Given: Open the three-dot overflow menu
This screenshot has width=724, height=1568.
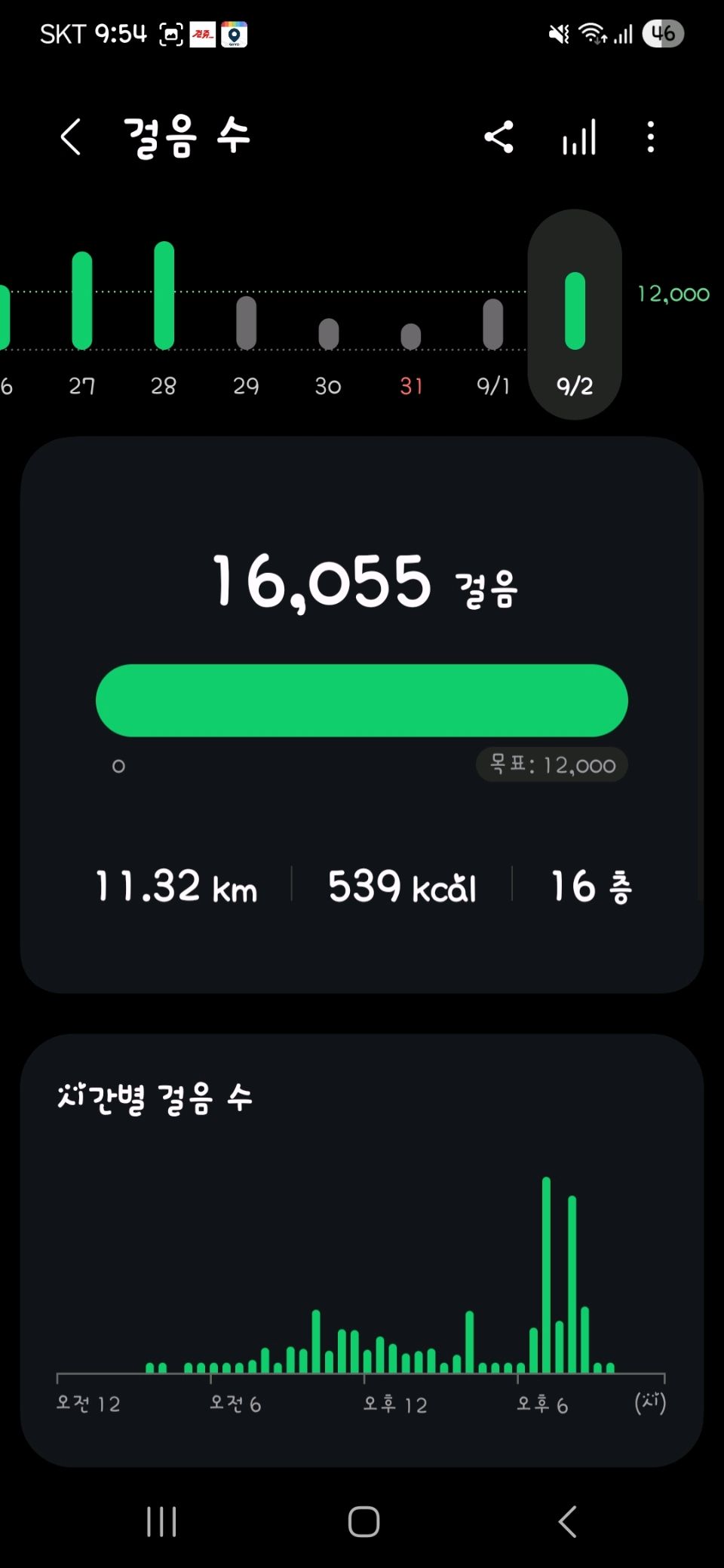Looking at the screenshot, I should pyautogui.click(x=651, y=137).
